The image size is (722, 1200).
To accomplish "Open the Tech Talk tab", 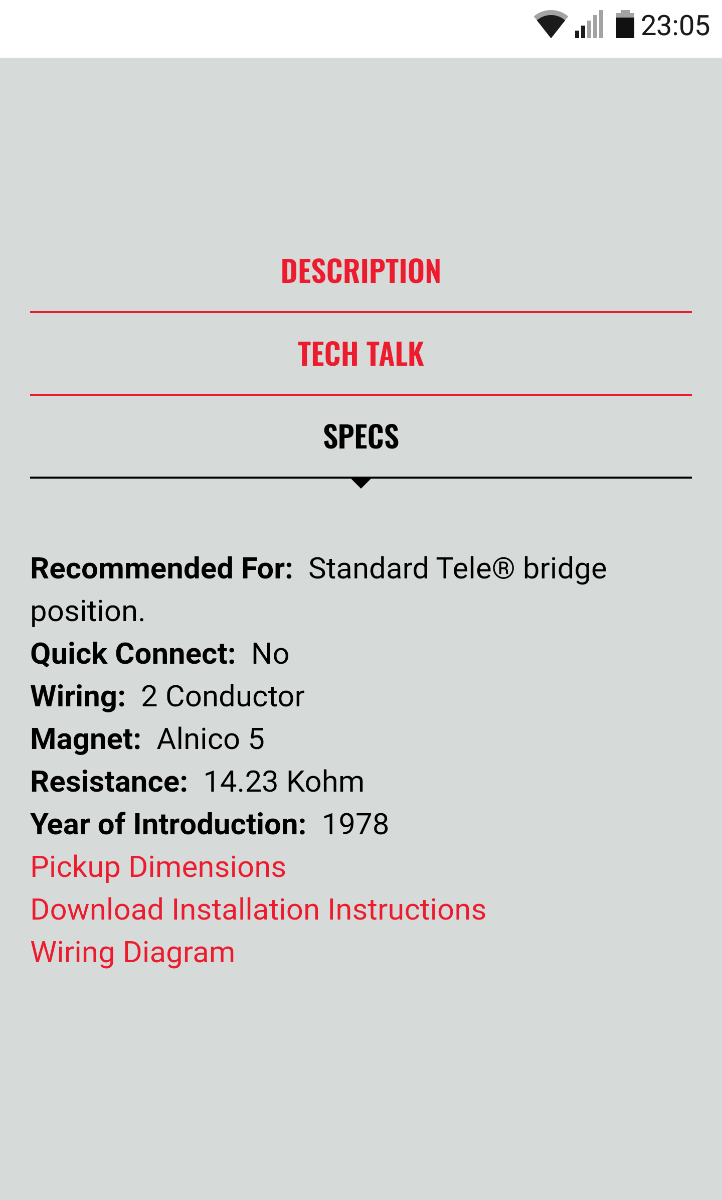I will coord(360,354).
